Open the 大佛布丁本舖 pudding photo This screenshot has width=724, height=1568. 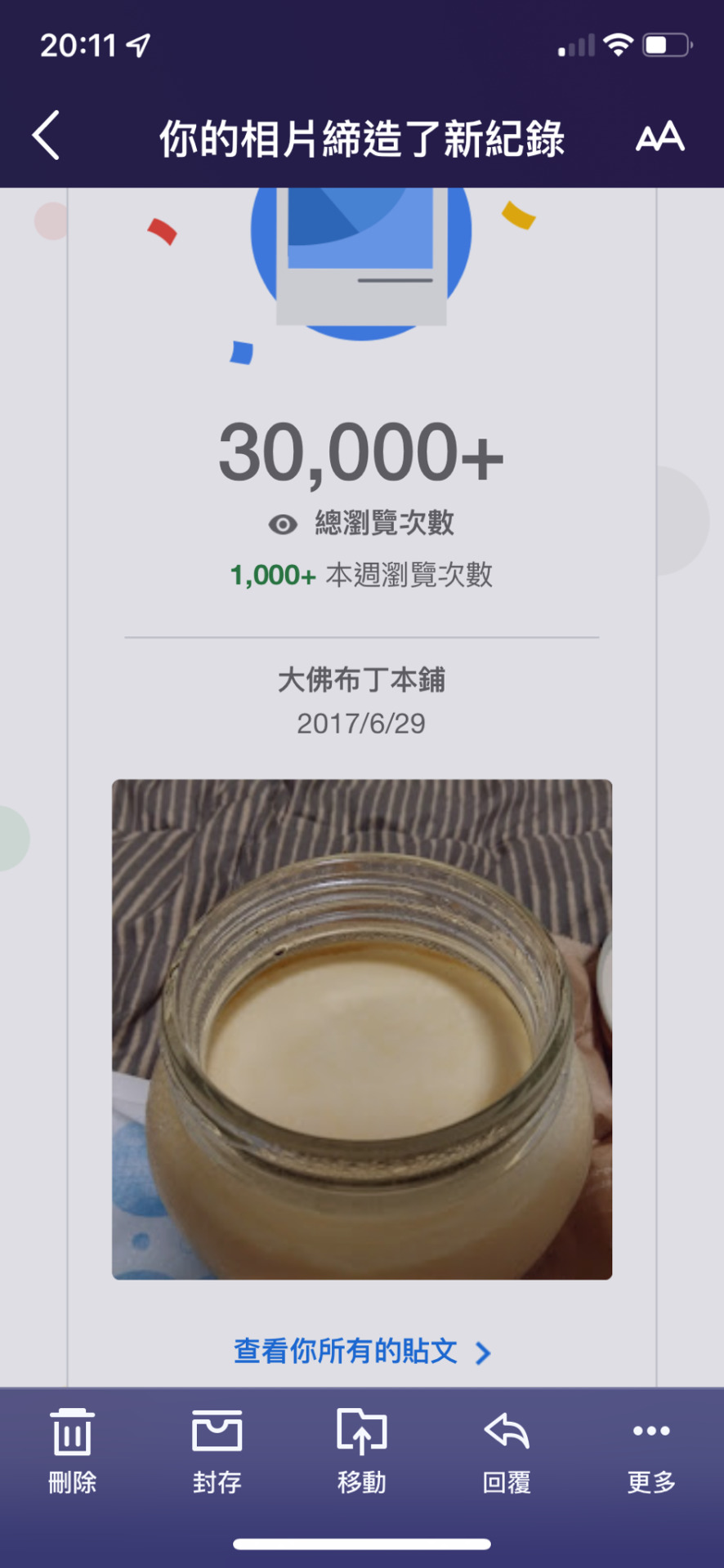click(x=362, y=1029)
